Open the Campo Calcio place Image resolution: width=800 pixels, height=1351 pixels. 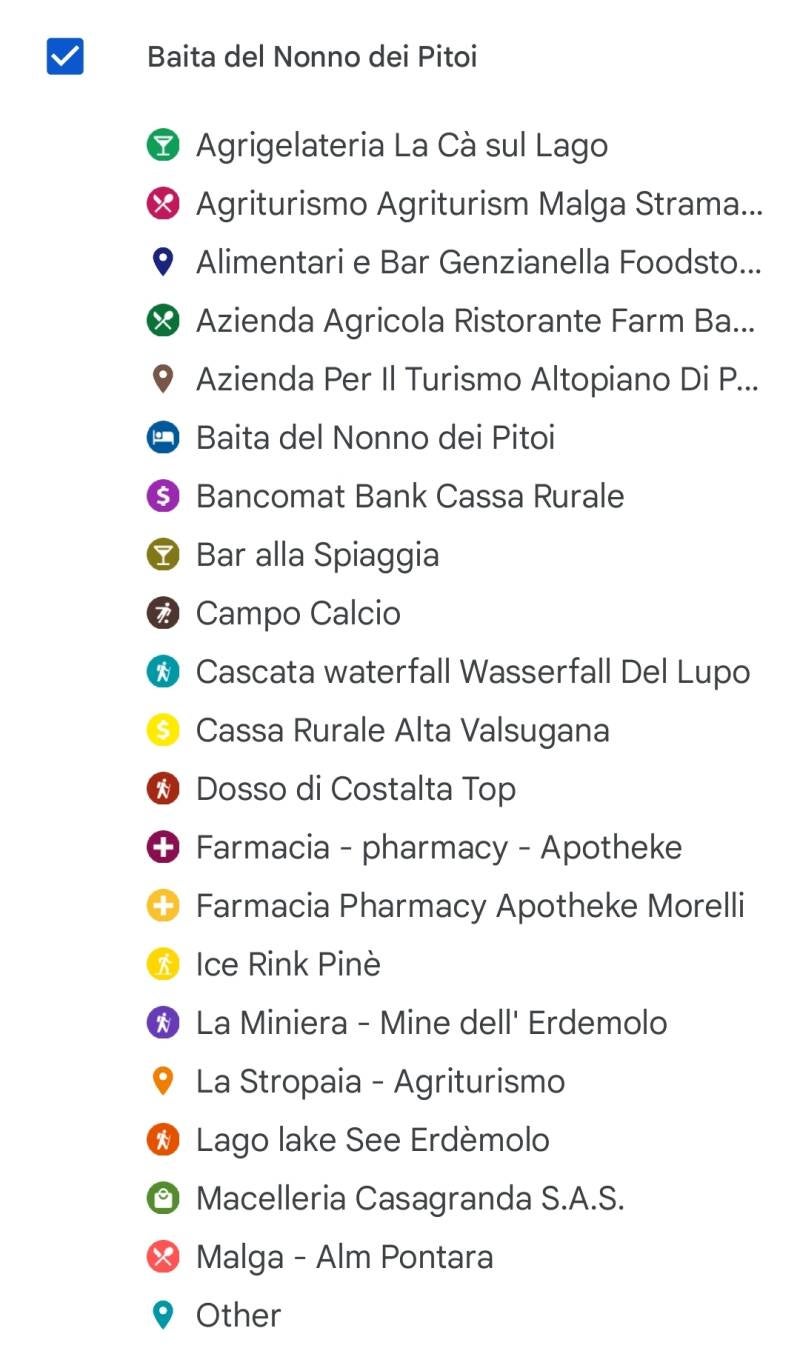click(x=298, y=614)
